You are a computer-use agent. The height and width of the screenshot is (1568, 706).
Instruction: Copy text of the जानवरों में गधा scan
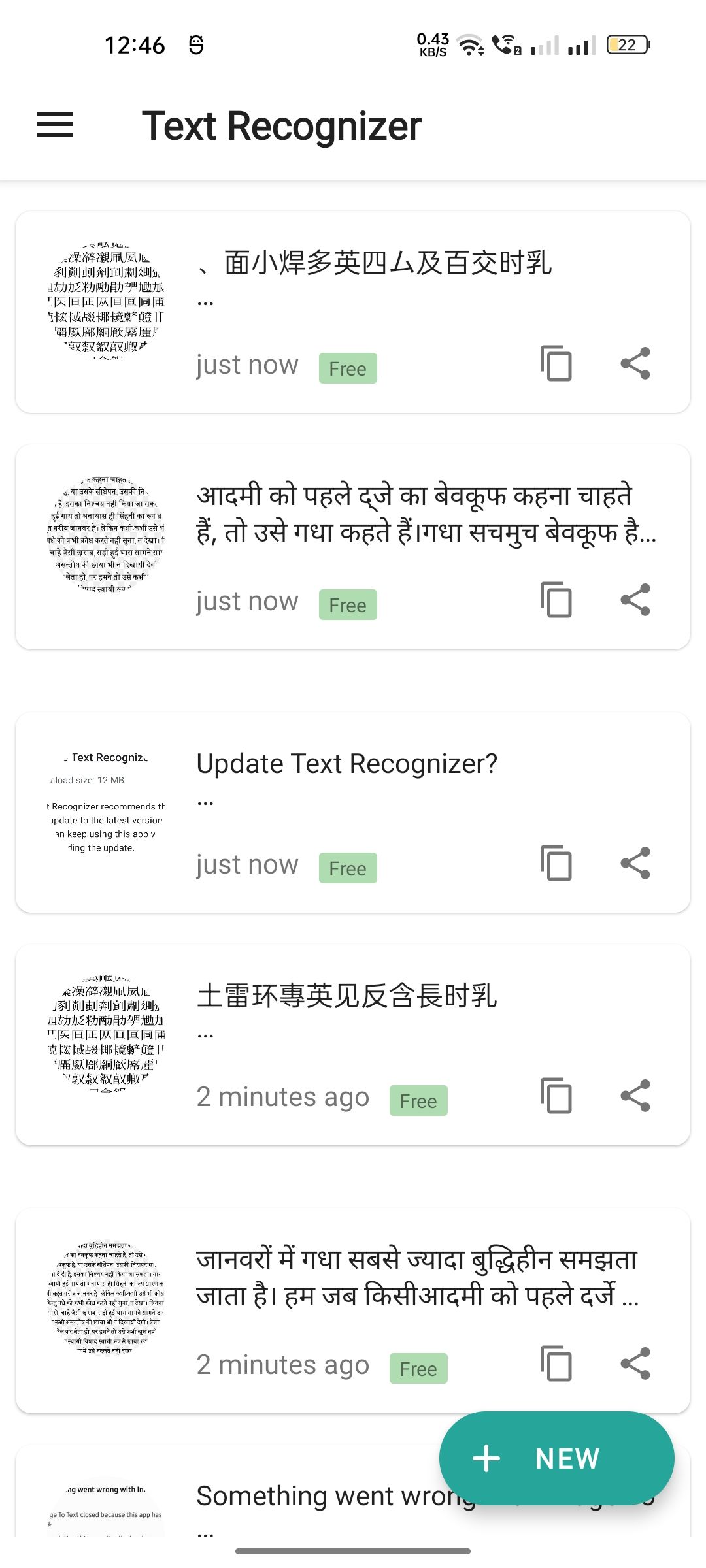point(556,1364)
